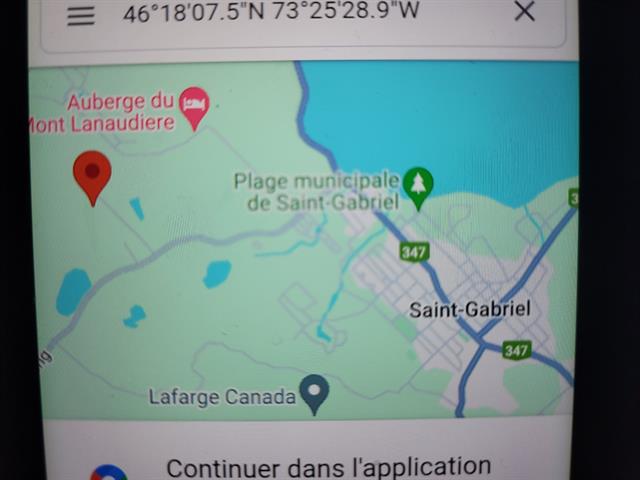Select the red dropped pin

[x=92, y=175]
